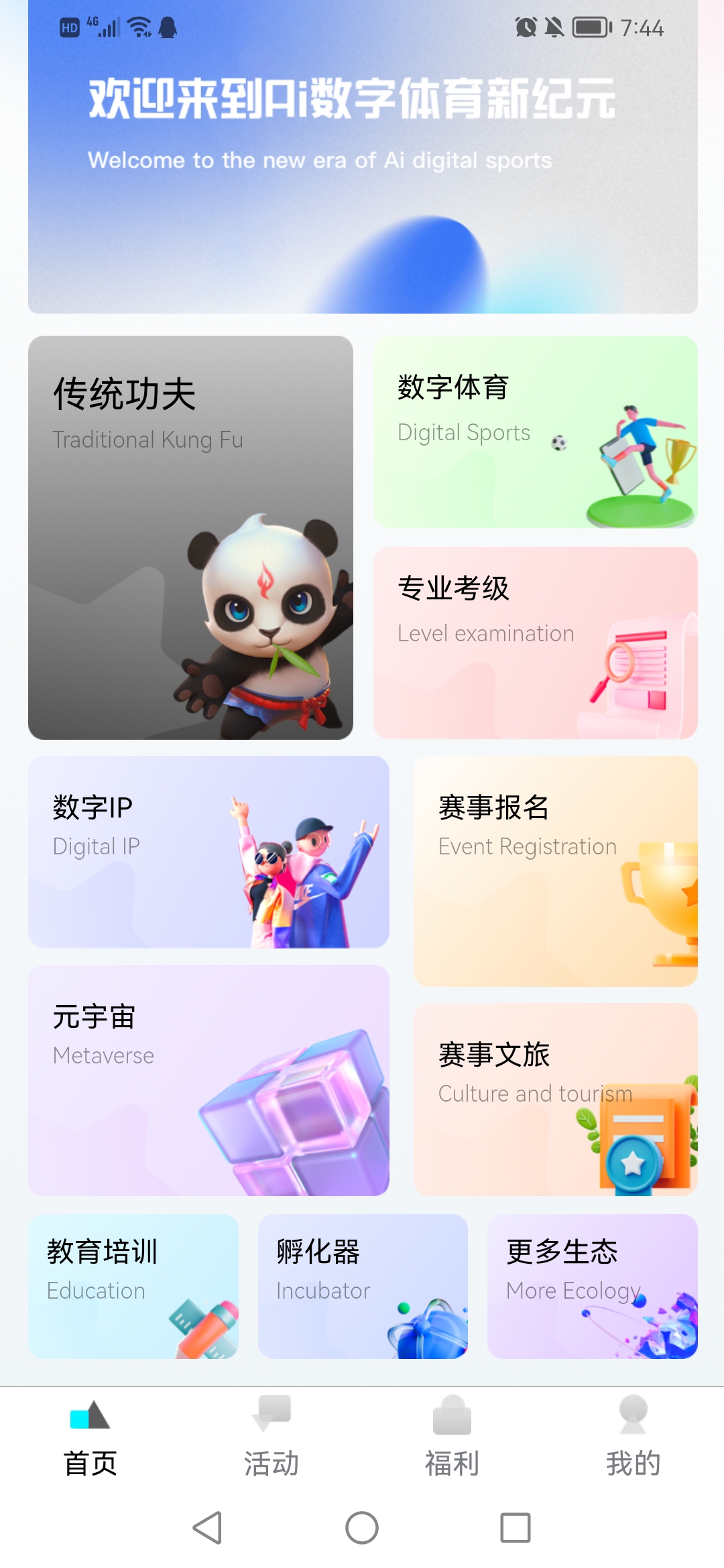Open Culture and tourism card
The width and height of the screenshot is (724, 1568).
click(555, 1099)
